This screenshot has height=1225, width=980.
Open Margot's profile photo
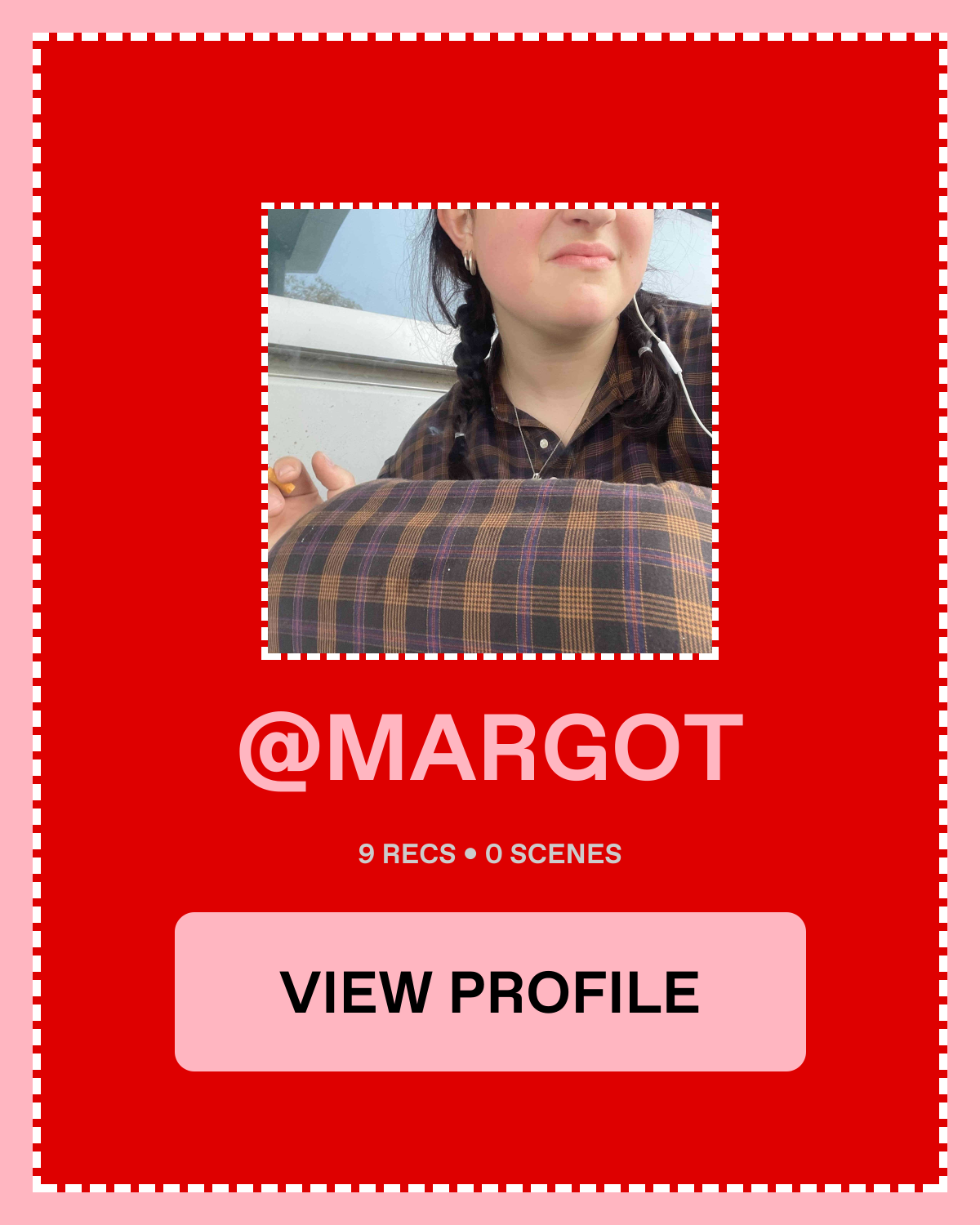[x=490, y=431]
